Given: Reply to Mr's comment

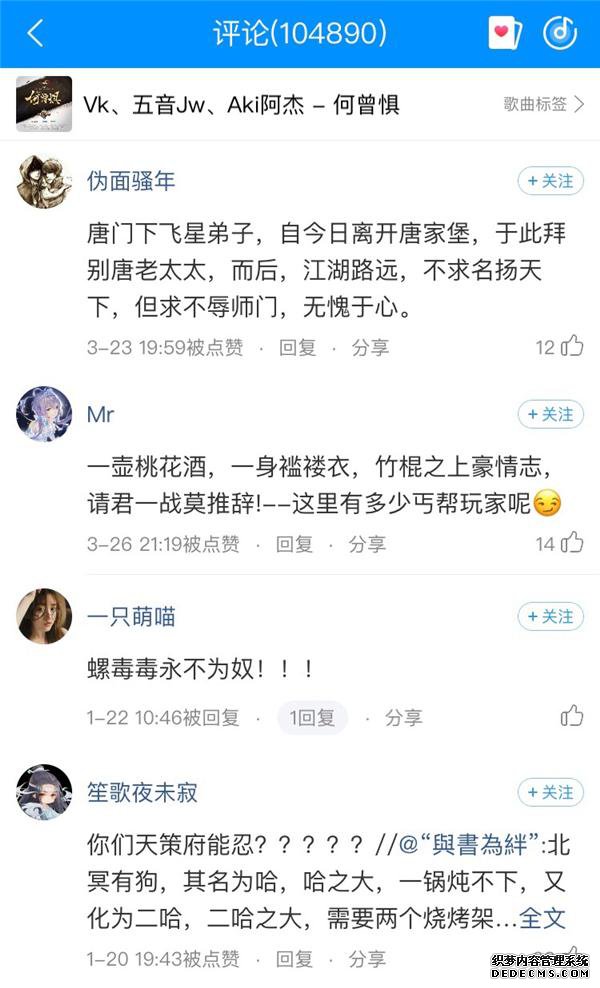Looking at the screenshot, I should click(295, 544).
